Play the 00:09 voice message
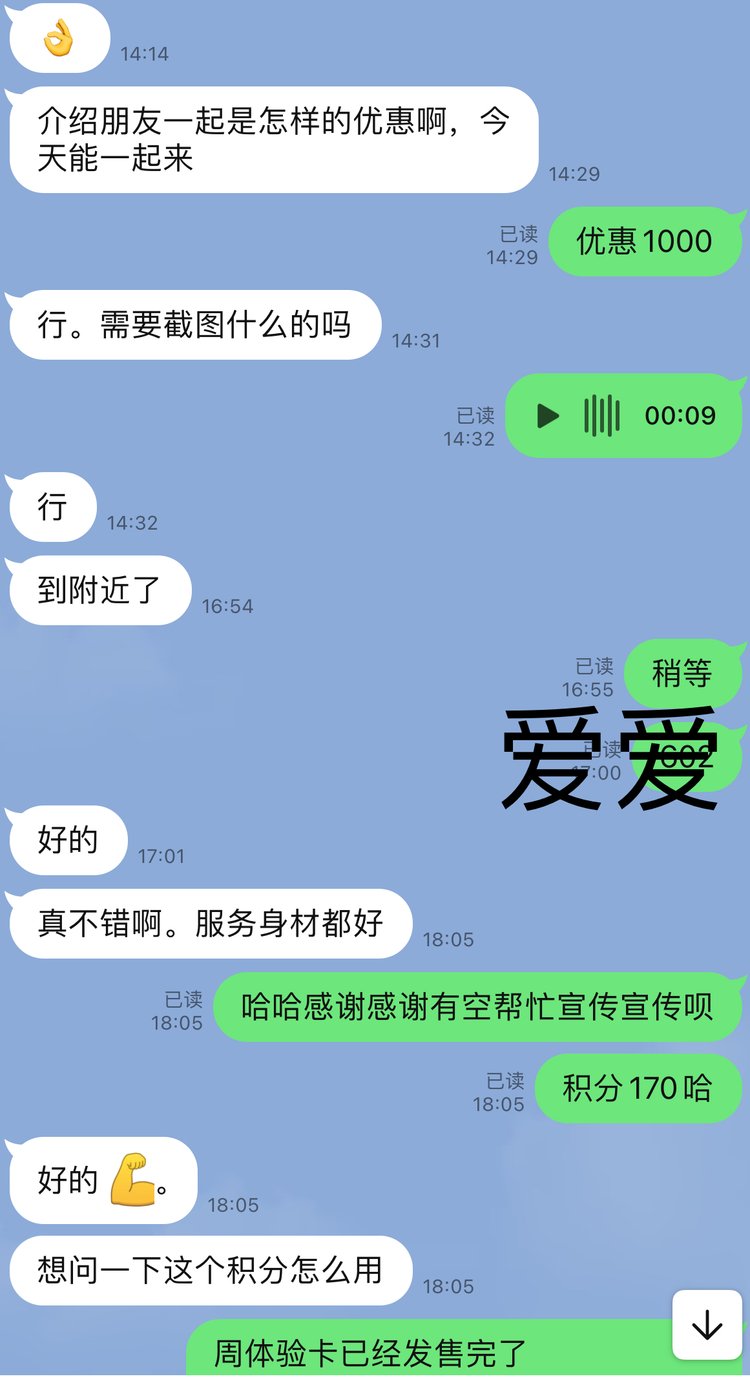This screenshot has height=1379, width=750. point(548,416)
